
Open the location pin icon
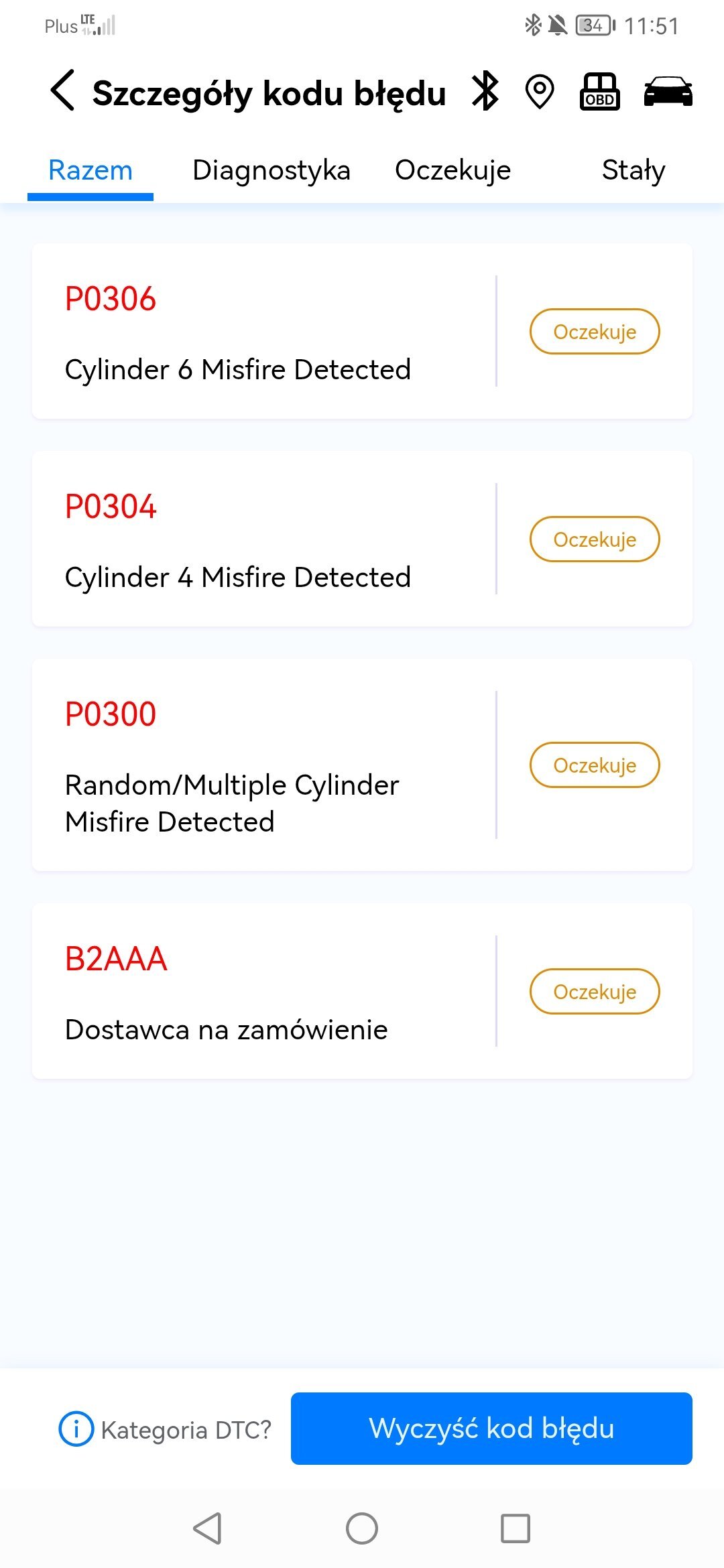[x=540, y=92]
